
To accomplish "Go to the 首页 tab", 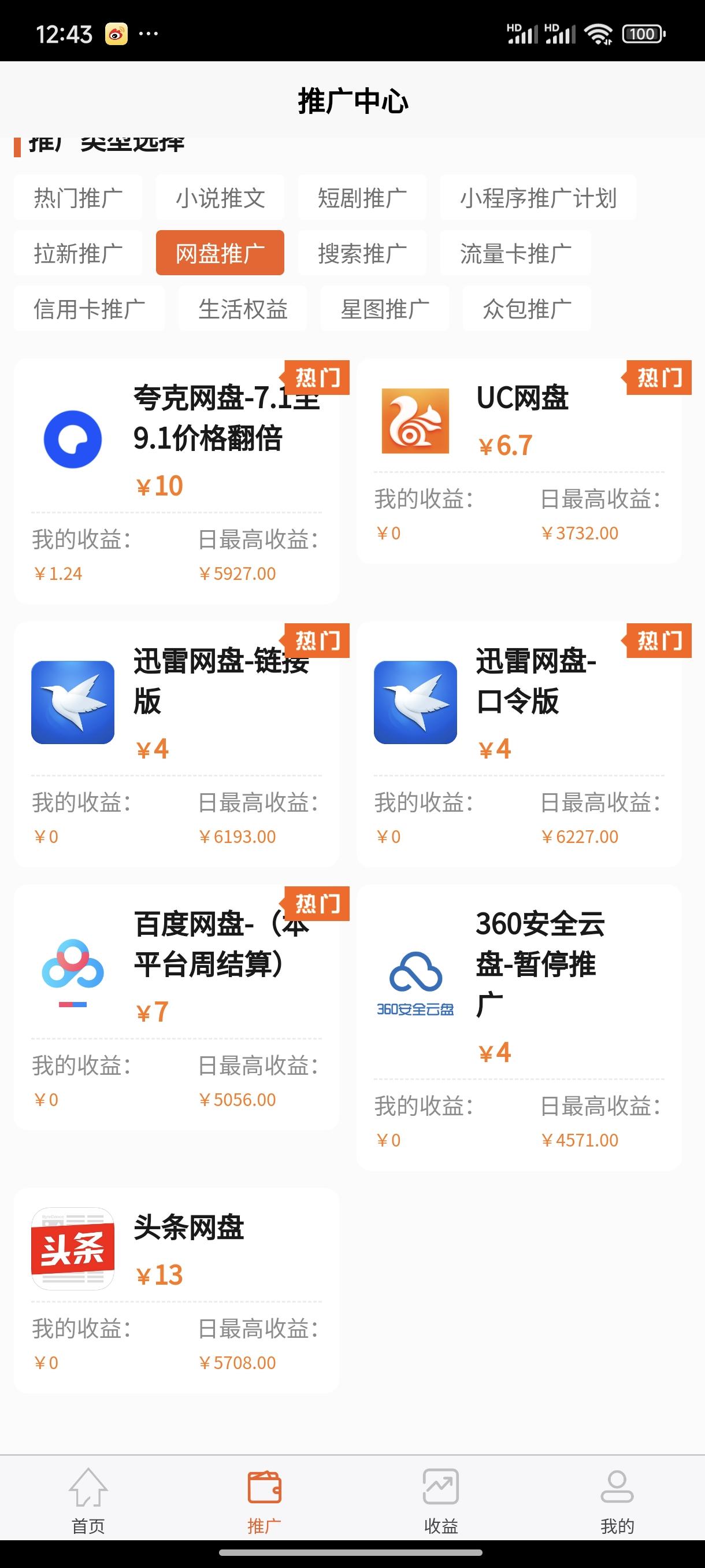I will (88, 1500).
